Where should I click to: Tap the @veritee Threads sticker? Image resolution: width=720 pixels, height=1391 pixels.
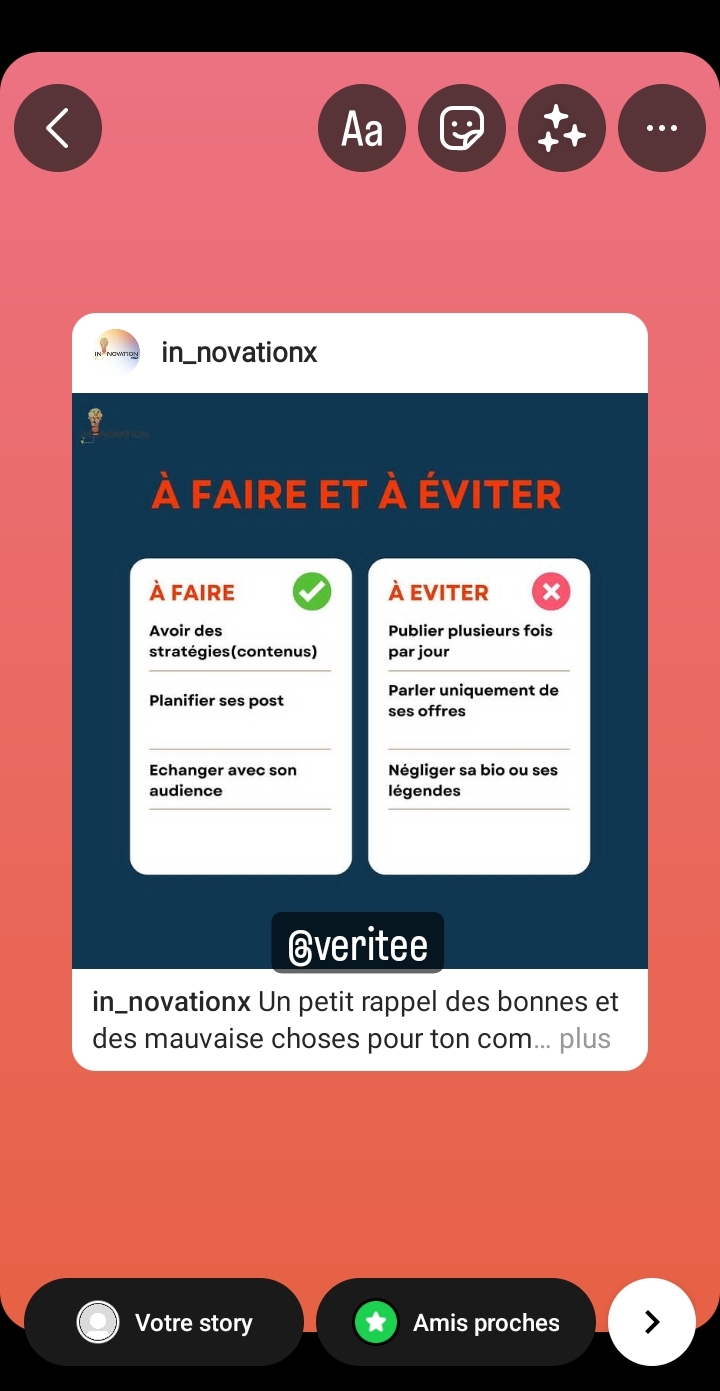pyautogui.click(x=358, y=943)
